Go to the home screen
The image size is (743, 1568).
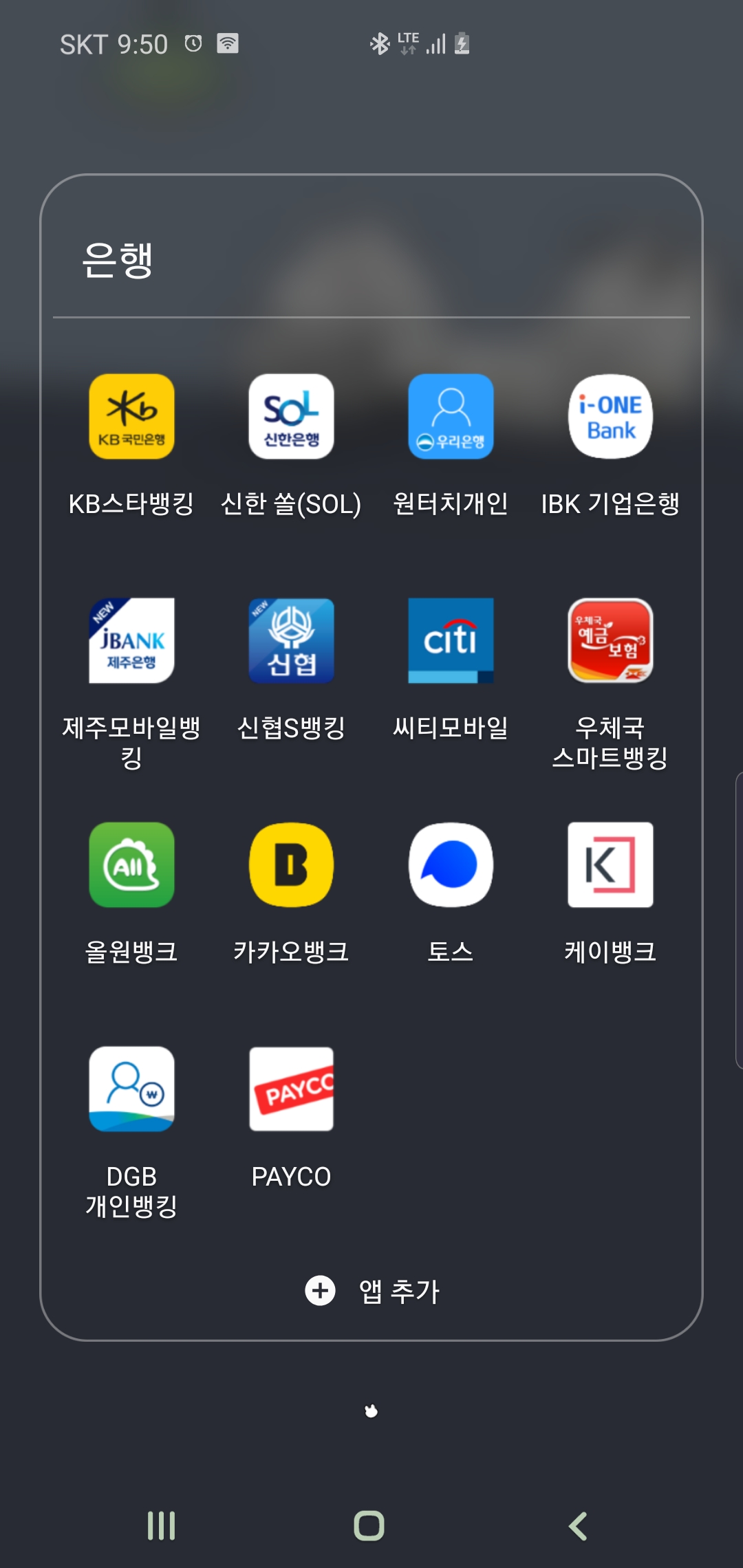(x=369, y=1525)
